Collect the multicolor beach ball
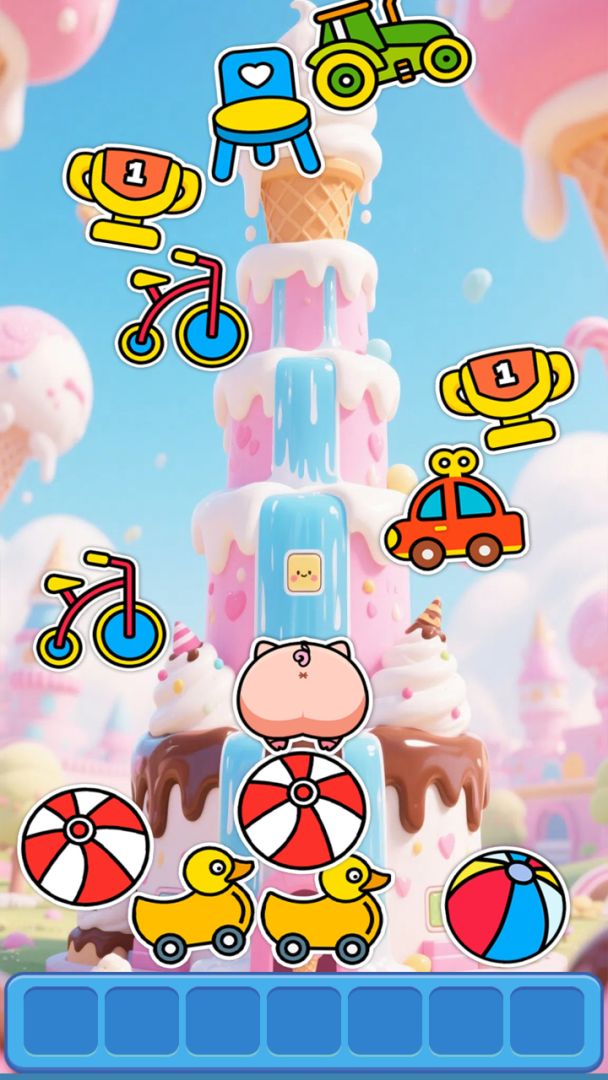This screenshot has height=1080, width=608. coord(506,906)
